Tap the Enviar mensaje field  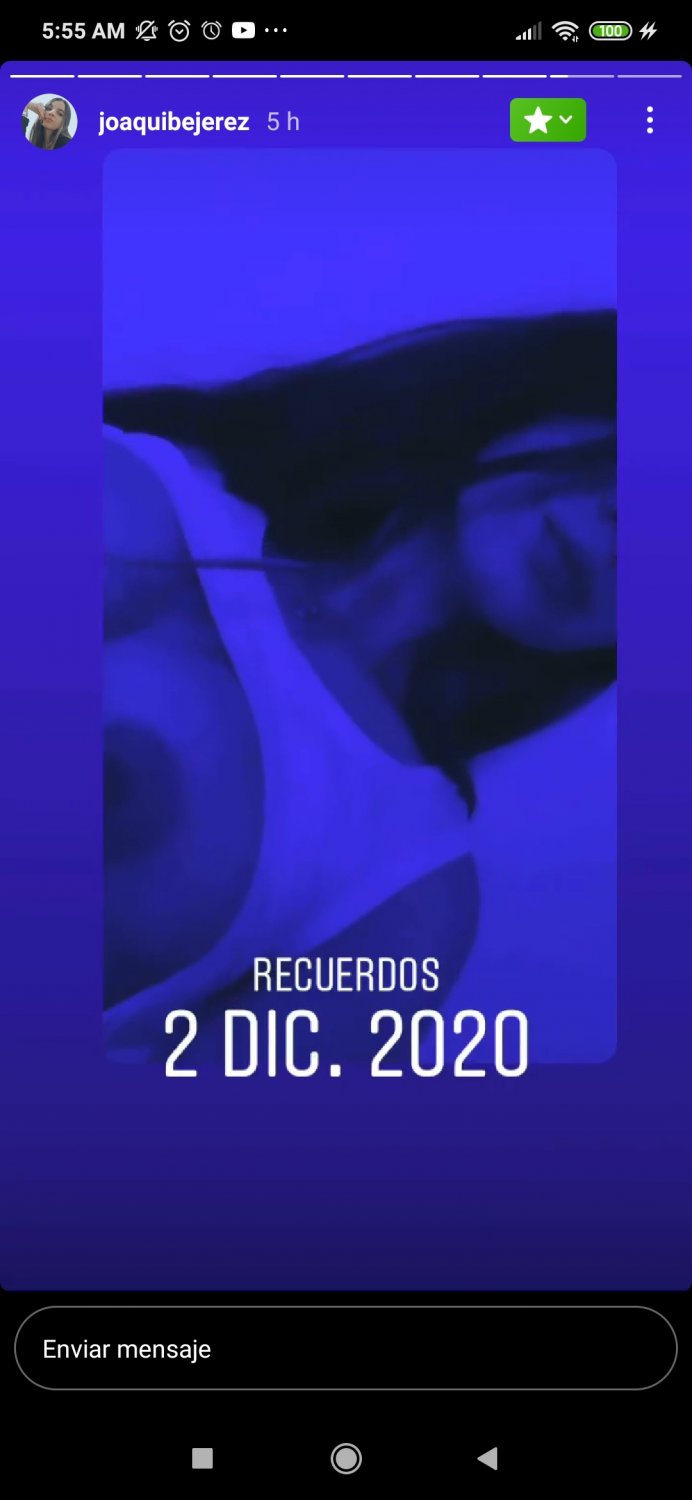[345, 1349]
